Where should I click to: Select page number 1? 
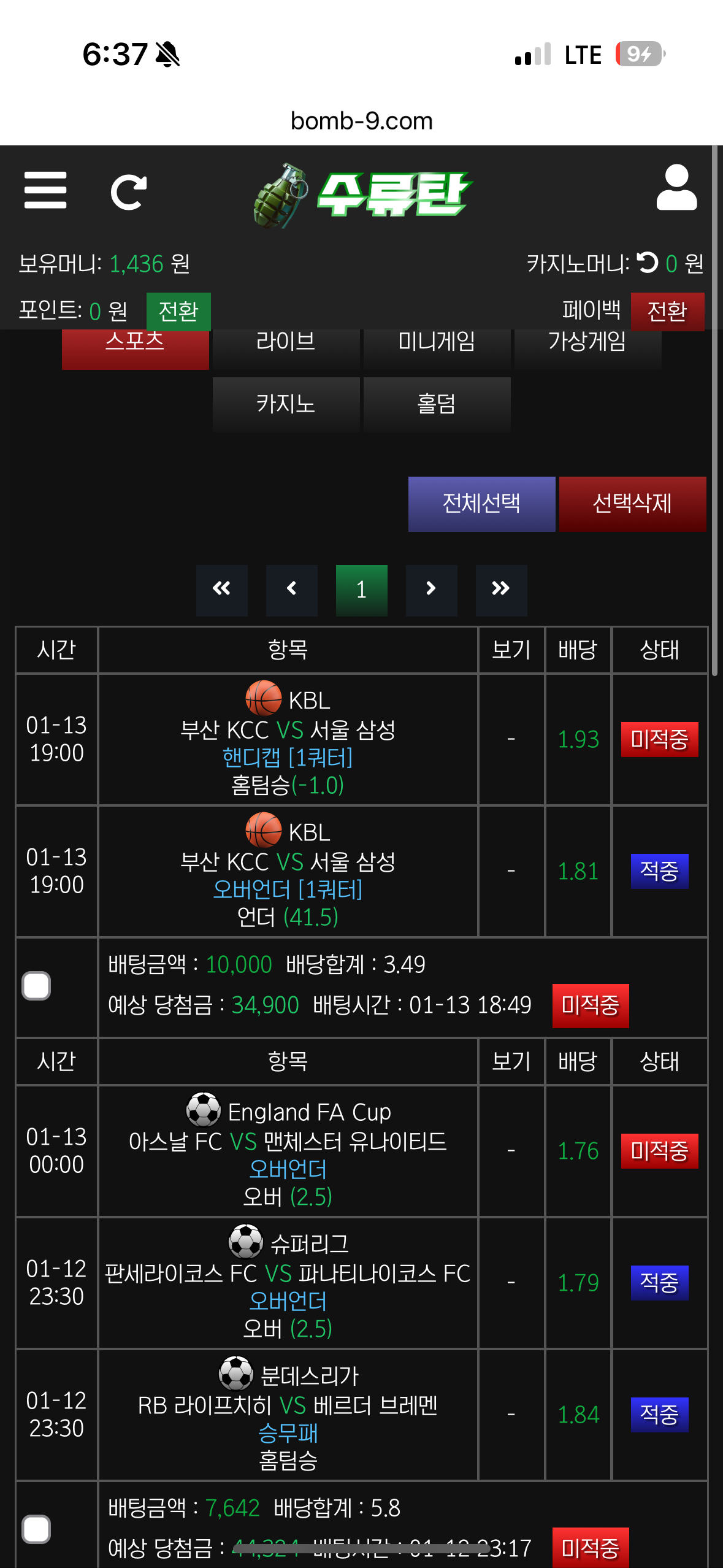(361, 590)
